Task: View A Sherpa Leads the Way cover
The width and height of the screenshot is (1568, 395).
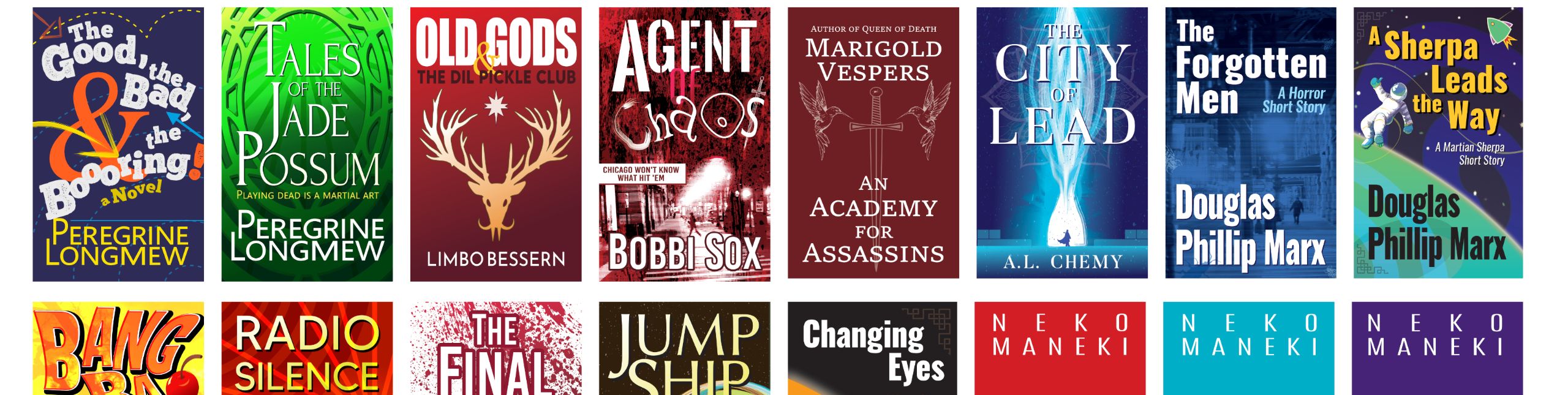Action: 1438,143
